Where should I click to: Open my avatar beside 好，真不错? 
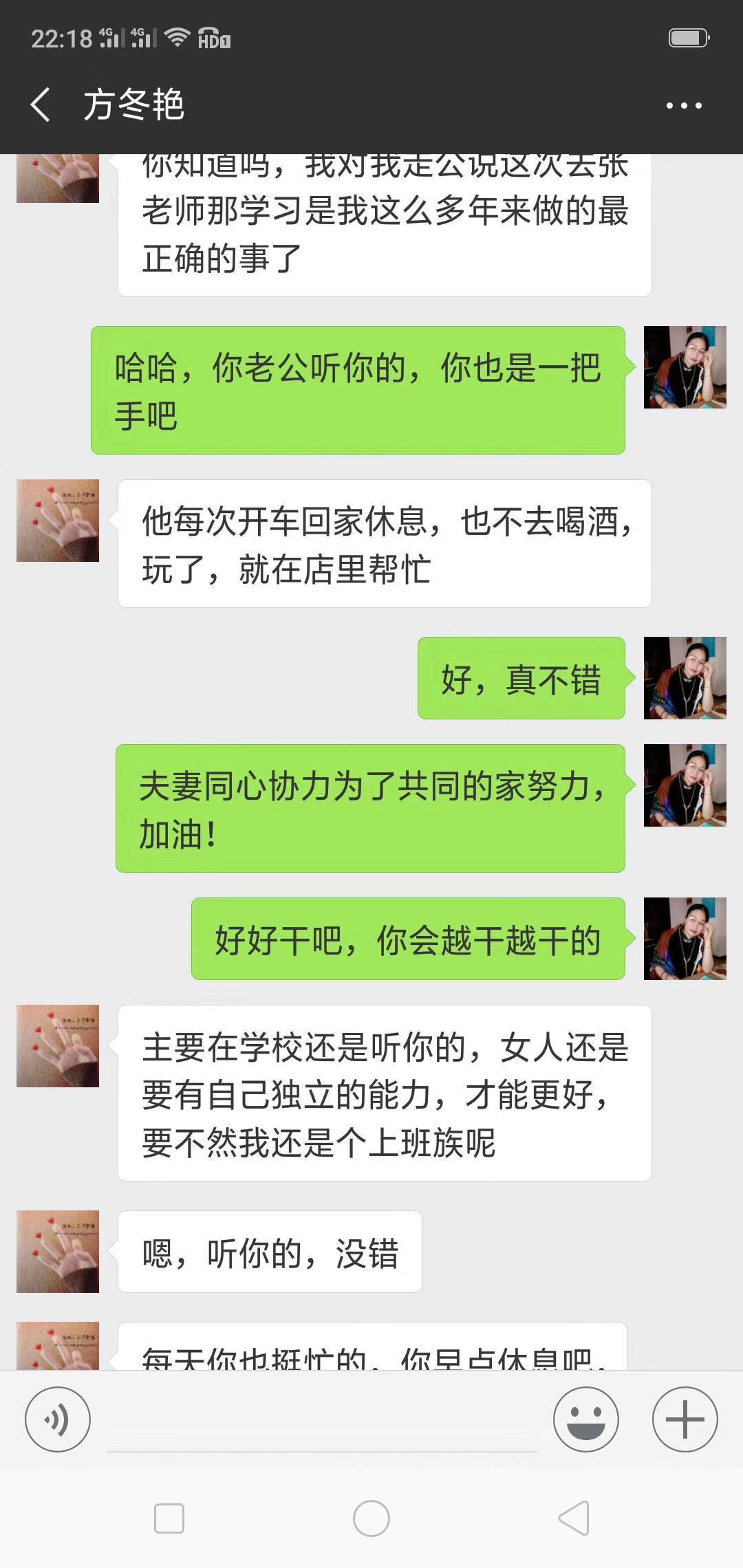point(685,677)
